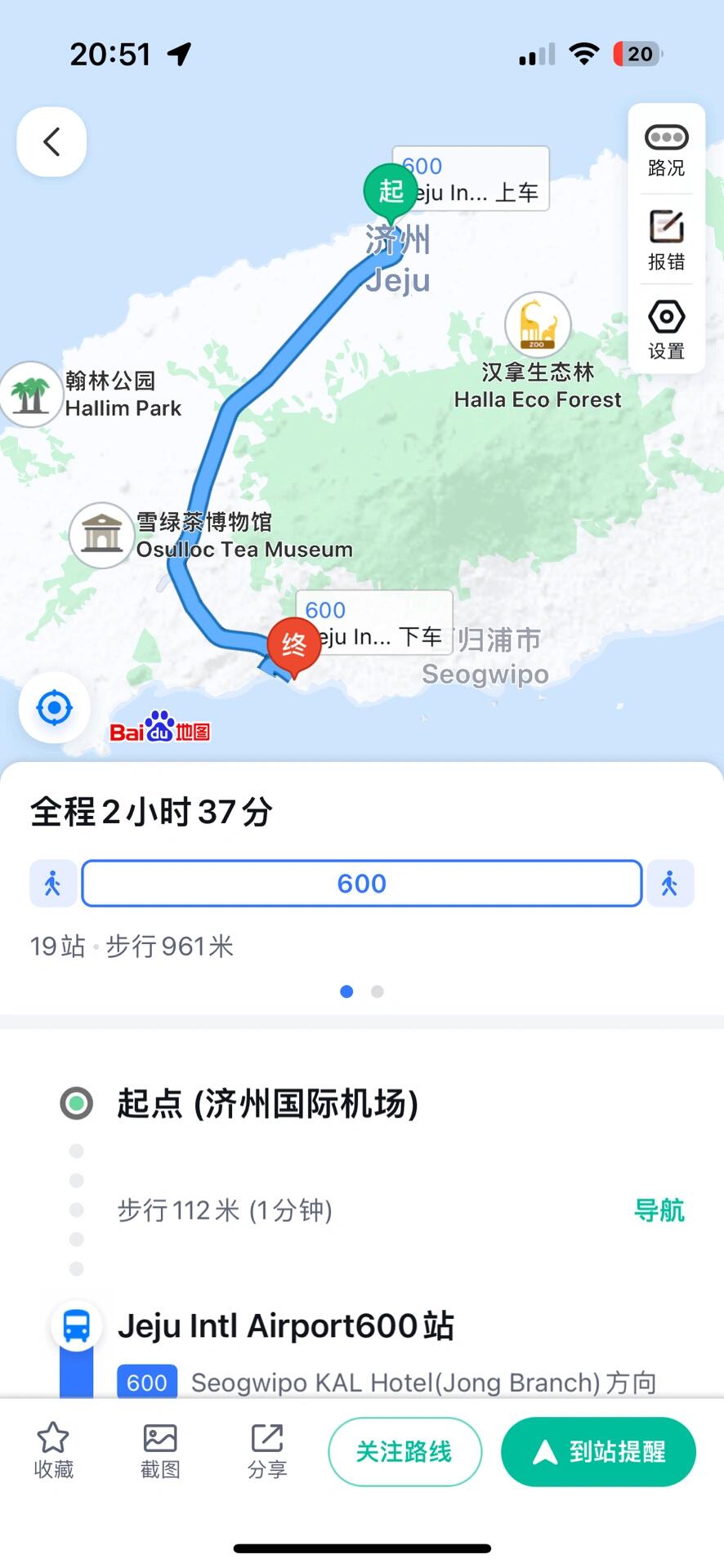Report an error via 报错
This screenshot has height=1568, width=724.
click(x=666, y=241)
